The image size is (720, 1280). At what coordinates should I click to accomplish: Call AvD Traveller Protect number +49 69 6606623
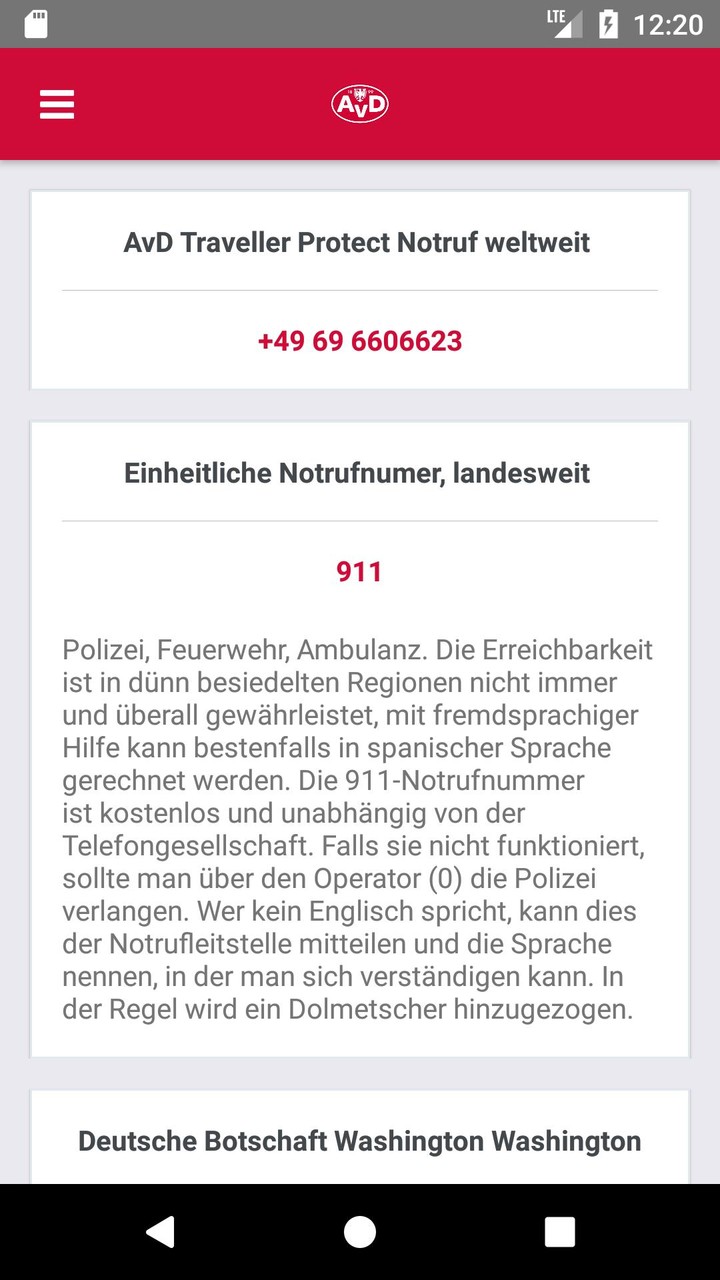360,341
